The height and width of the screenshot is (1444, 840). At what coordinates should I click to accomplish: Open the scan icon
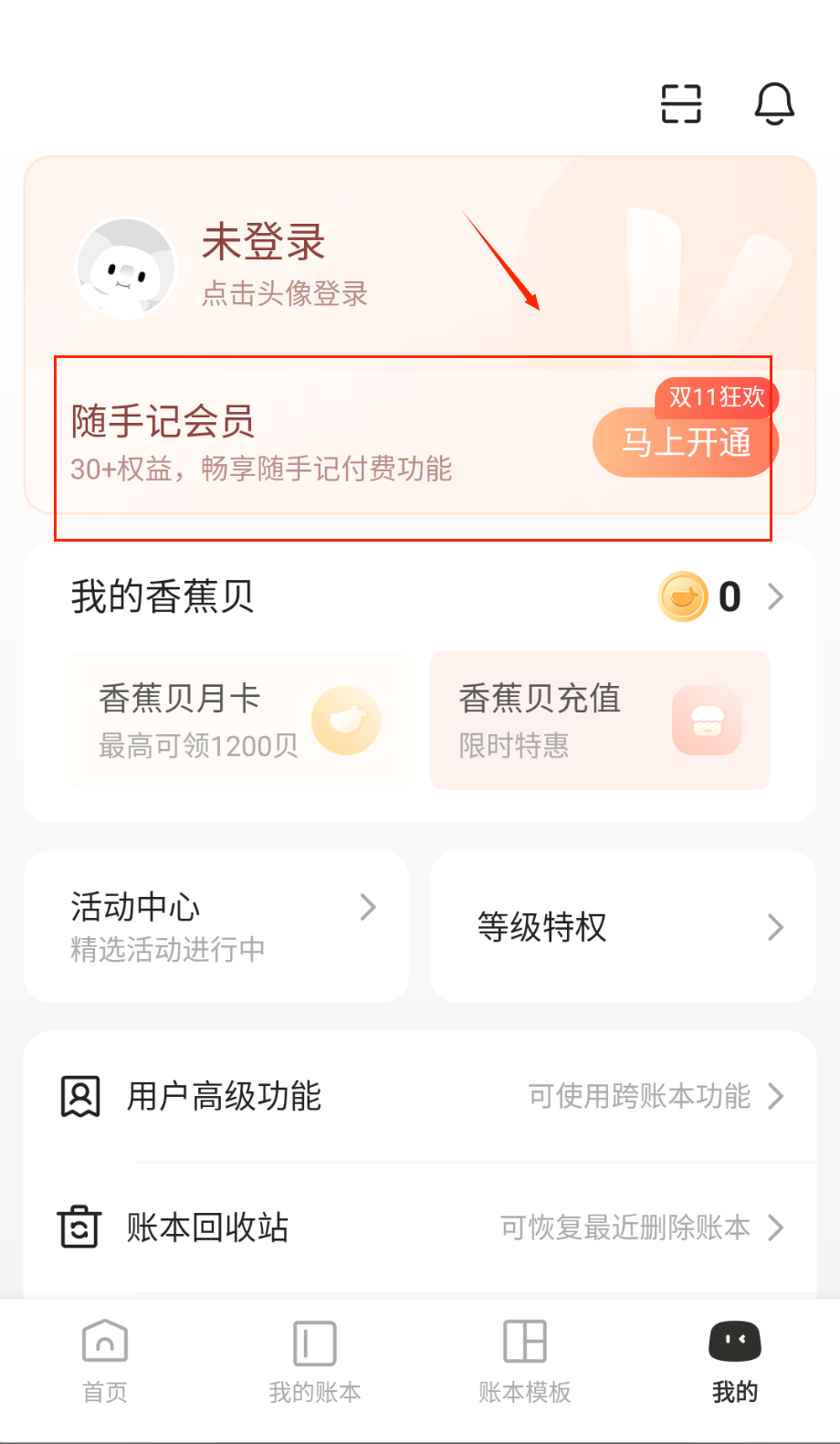tap(681, 103)
